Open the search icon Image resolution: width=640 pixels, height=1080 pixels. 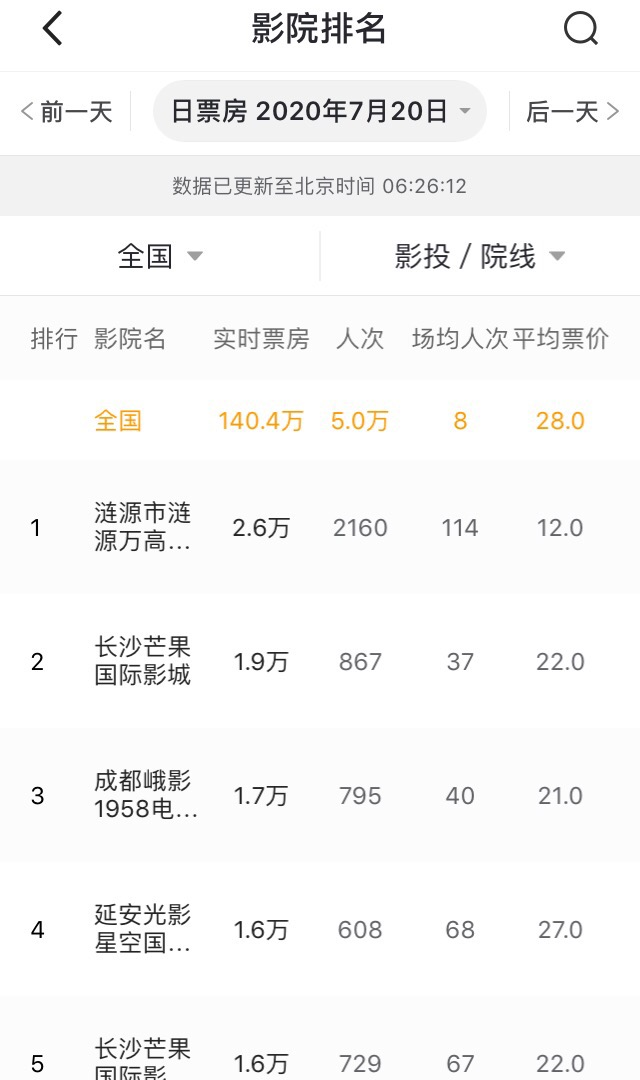pos(580,29)
